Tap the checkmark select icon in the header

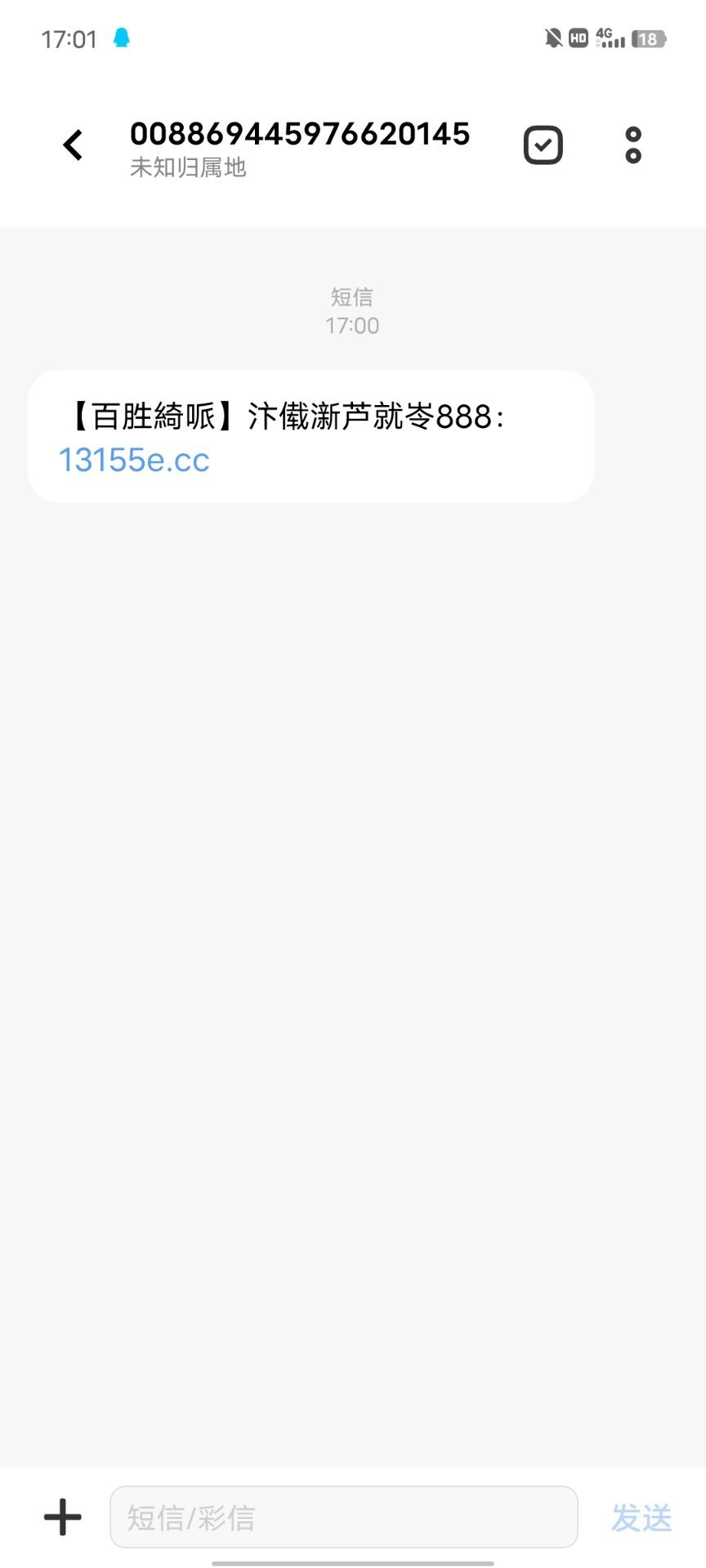[543, 145]
